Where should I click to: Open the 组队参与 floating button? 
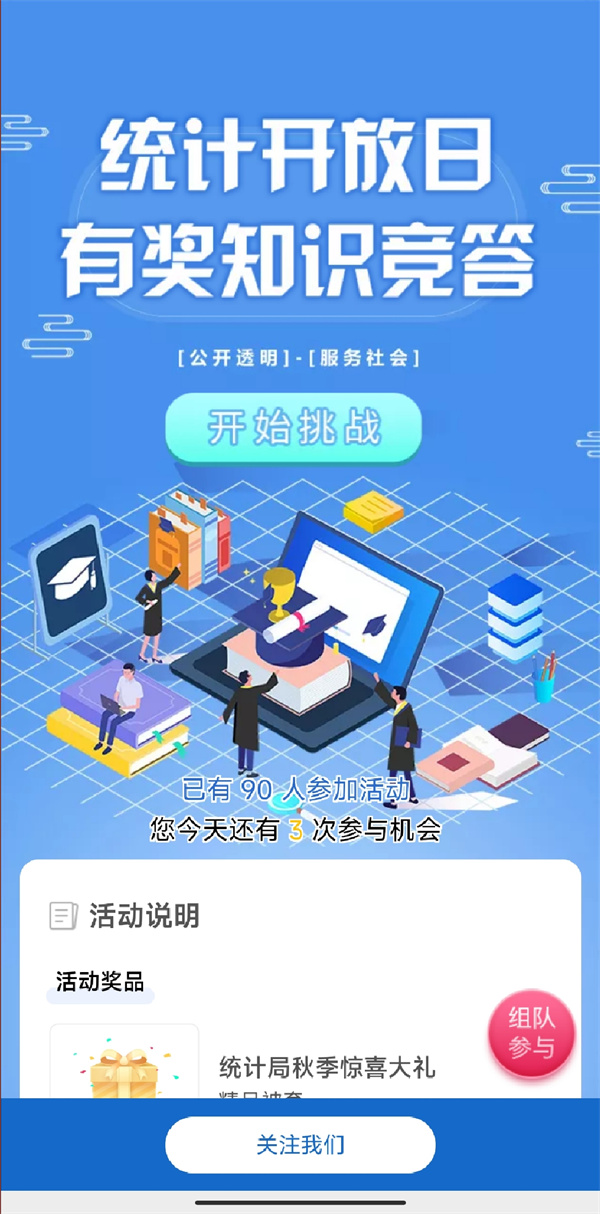pos(531,1034)
